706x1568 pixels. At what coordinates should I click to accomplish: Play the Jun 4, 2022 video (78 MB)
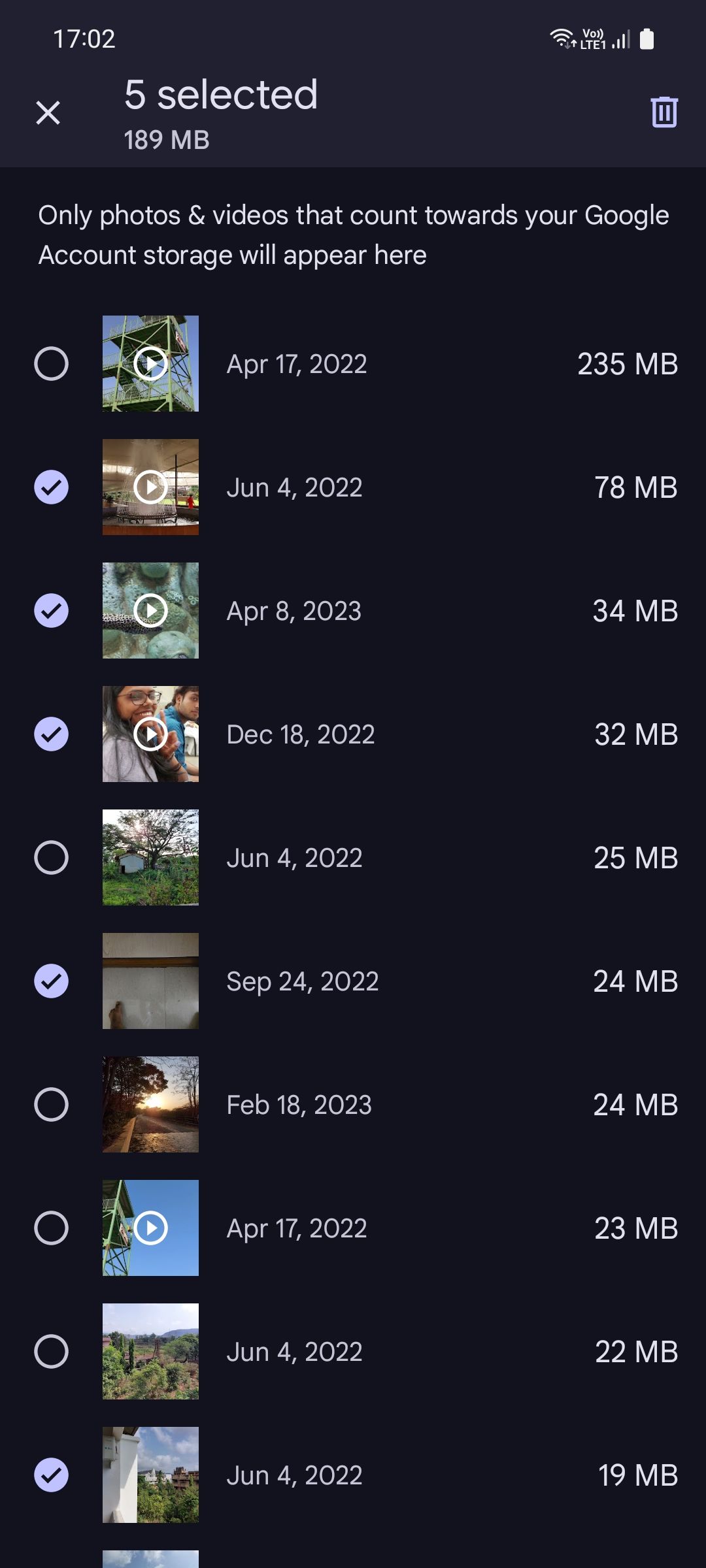(151, 487)
